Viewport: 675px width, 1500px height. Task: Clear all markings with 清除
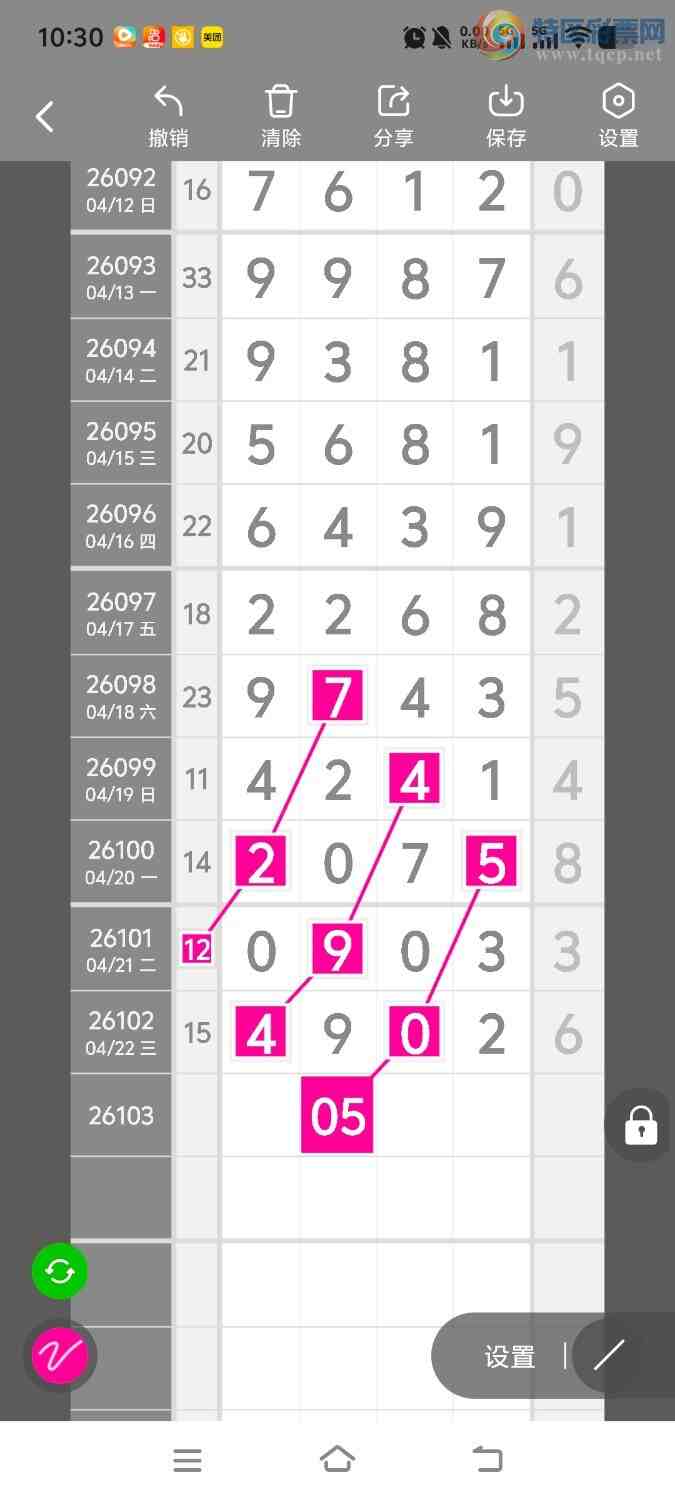[281, 116]
